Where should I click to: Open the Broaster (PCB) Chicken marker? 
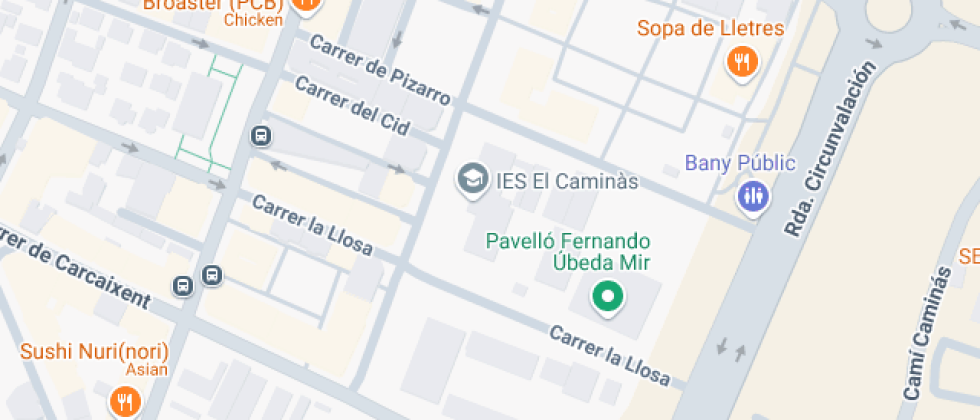pos(306,5)
